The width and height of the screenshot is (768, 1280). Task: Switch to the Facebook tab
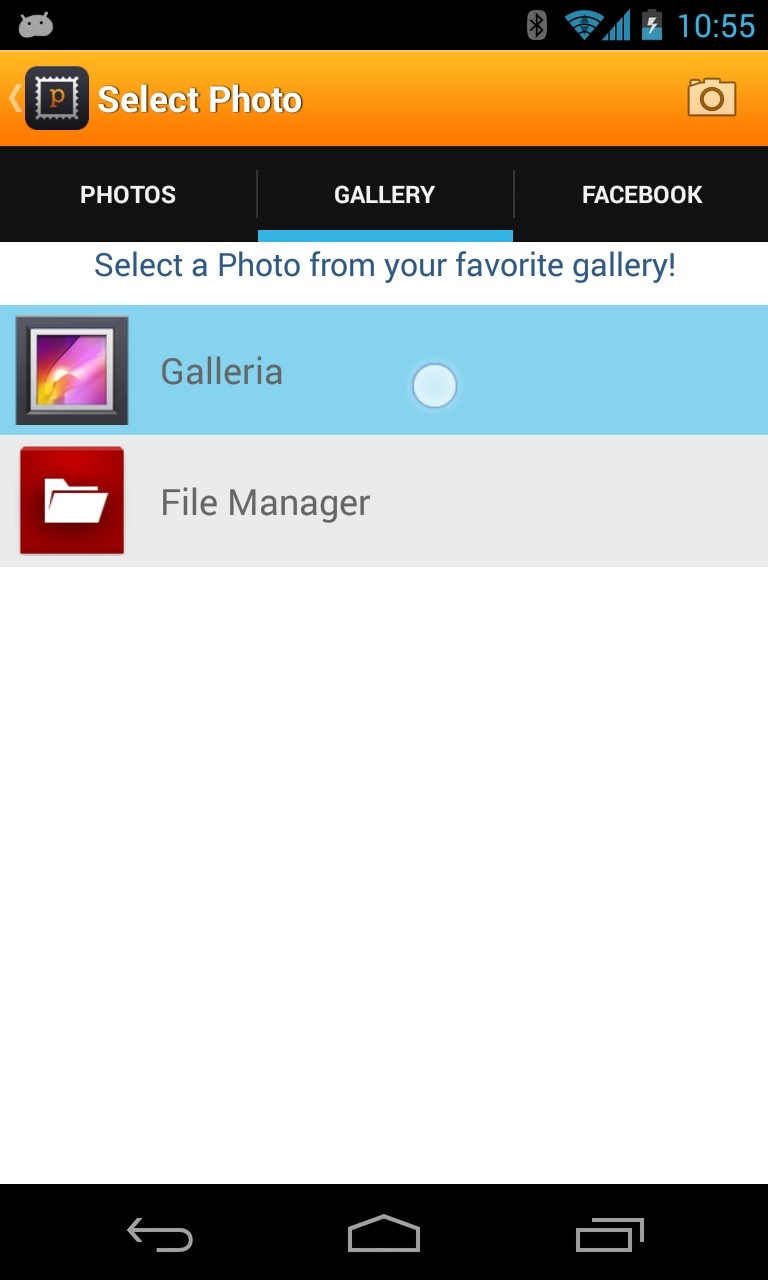click(642, 195)
